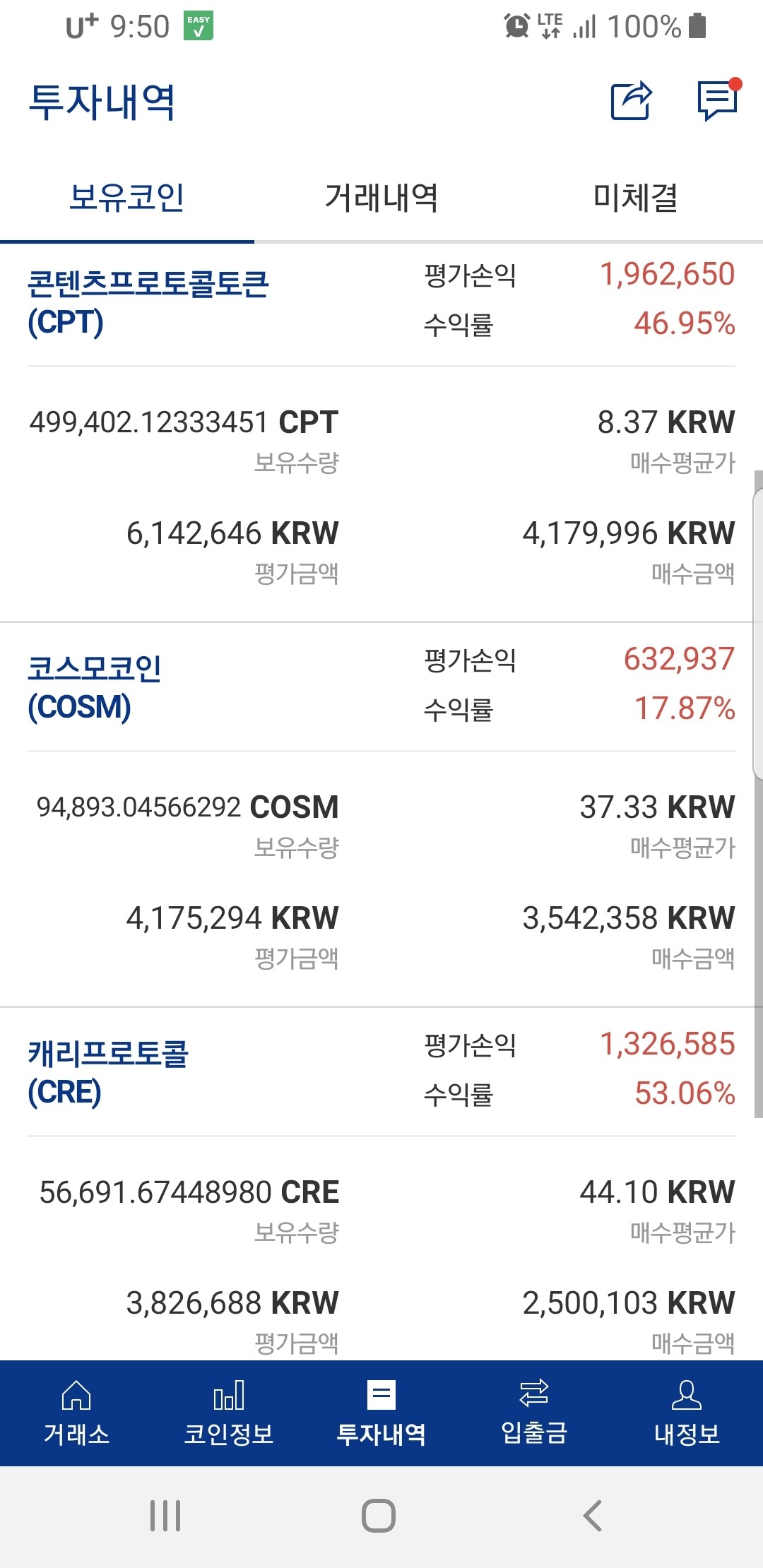763x1568 pixels.
Task: Tap the alarm icon in status bar
Action: [515, 25]
